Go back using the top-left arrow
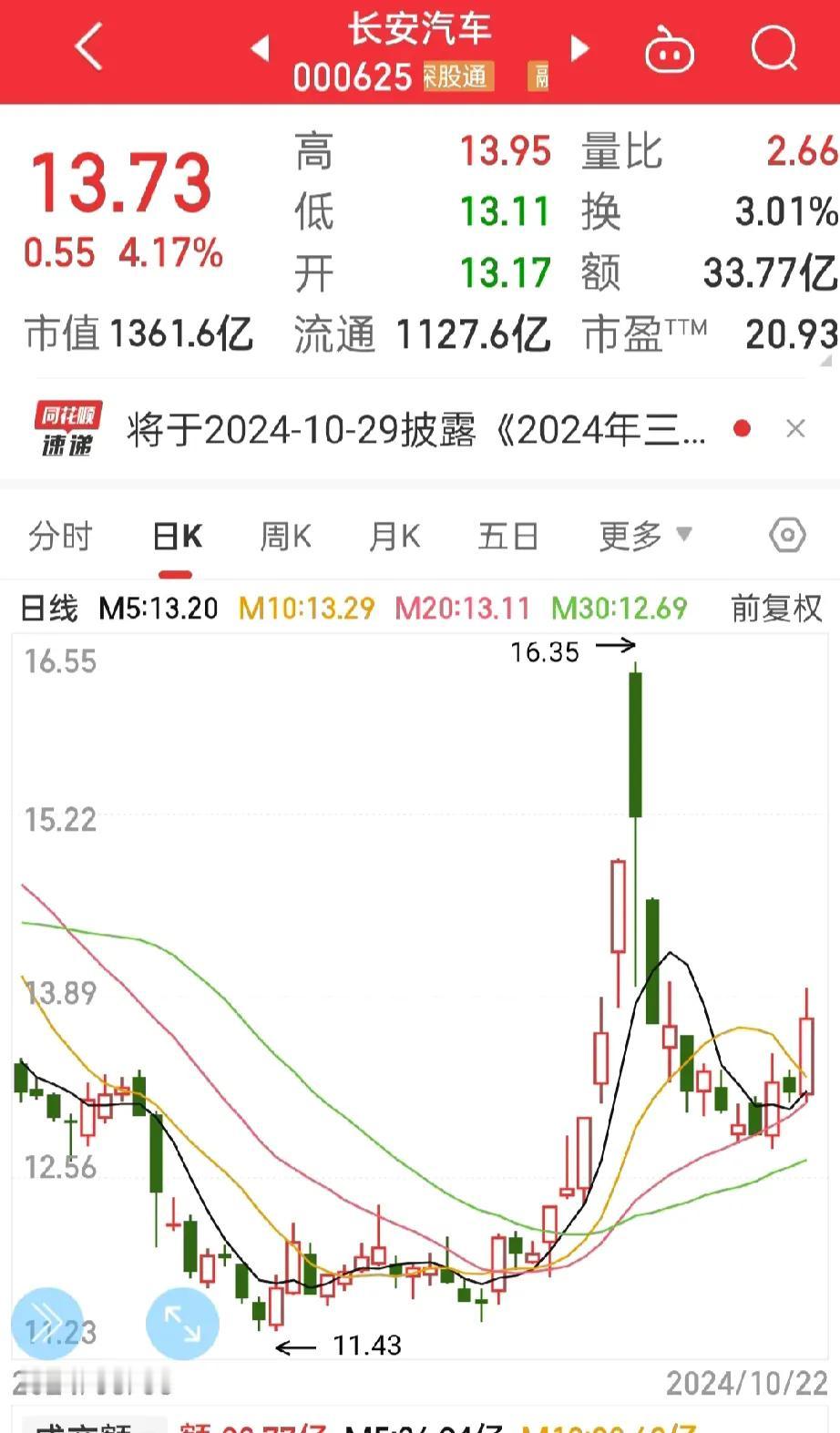 click(x=89, y=47)
